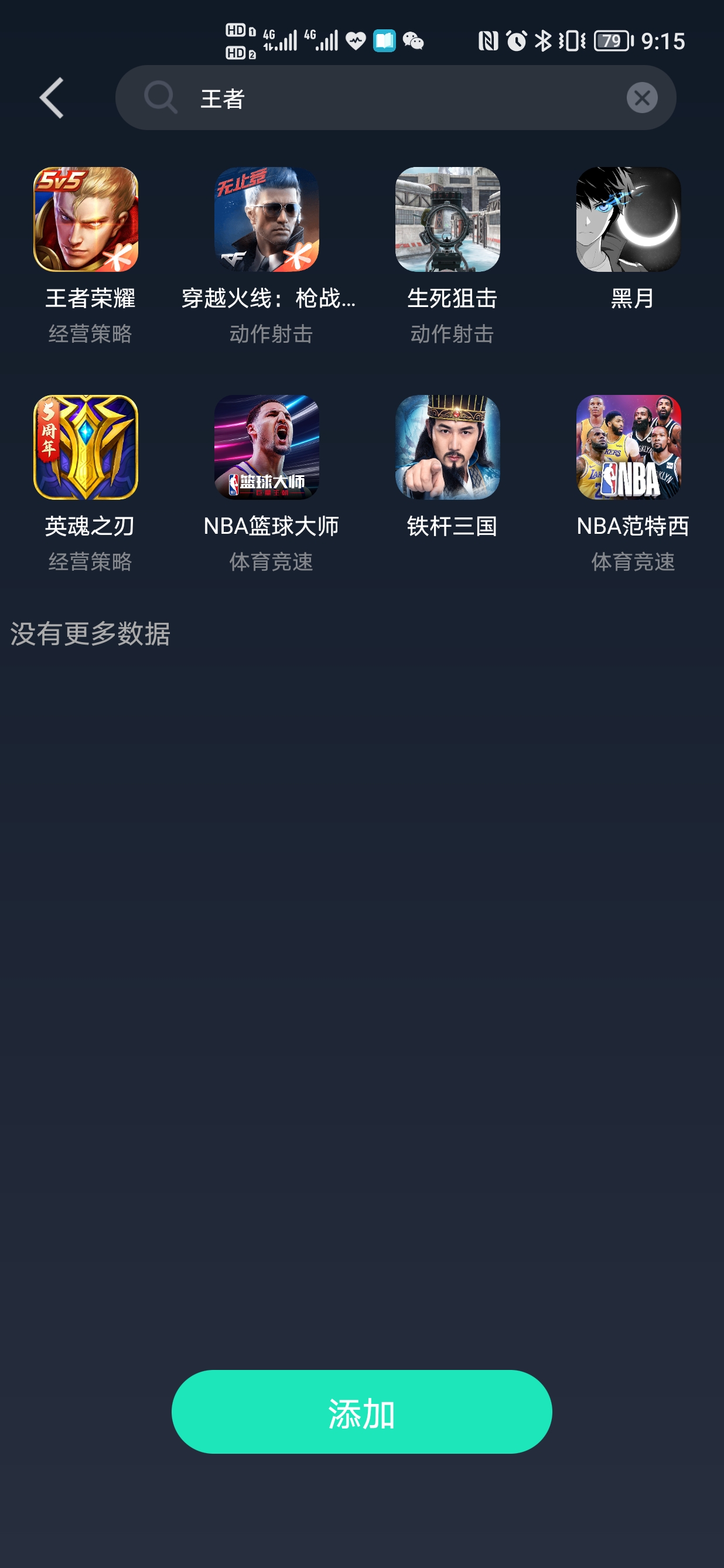Image resolution: width=724 pixels, height=1568 pixels.
Task: Tap the battery indicator in status bar
Action: pos(612,42)
